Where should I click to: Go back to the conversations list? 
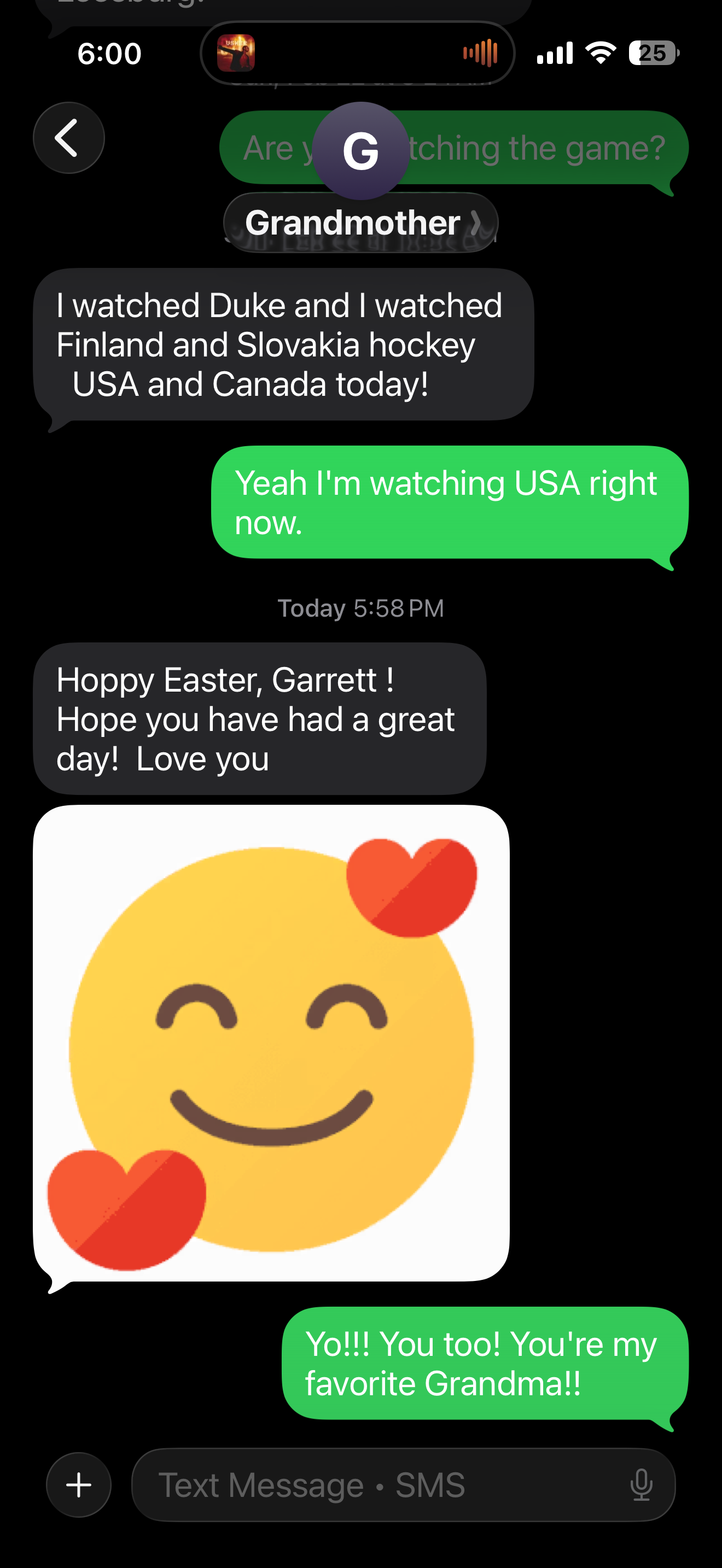tap(68, 138)
